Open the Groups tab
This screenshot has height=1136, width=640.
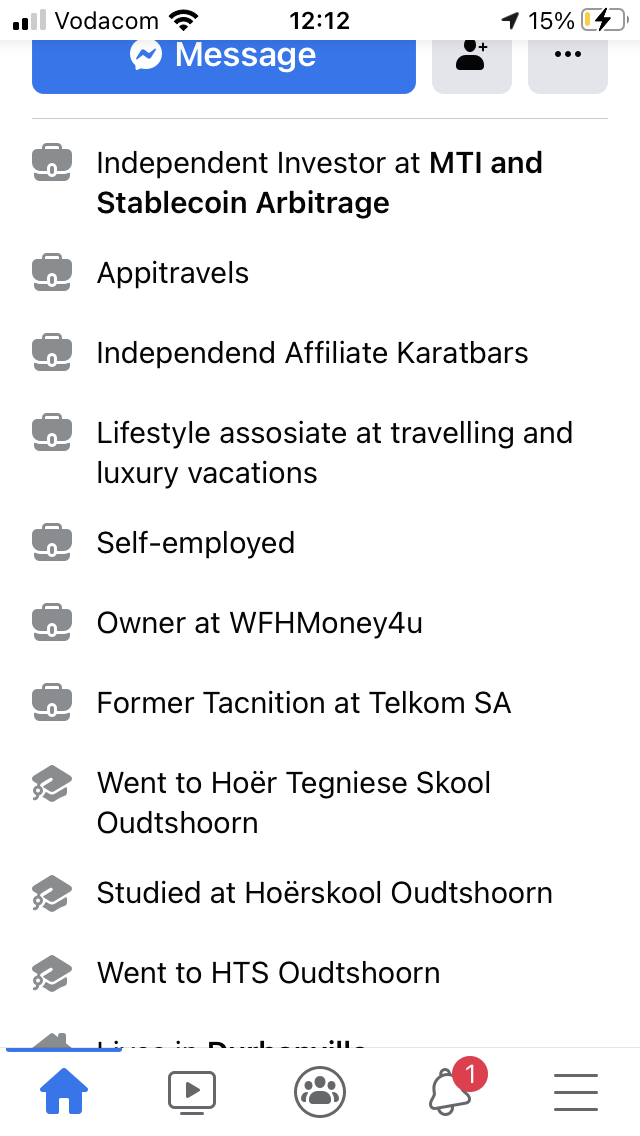point(320,1091)
